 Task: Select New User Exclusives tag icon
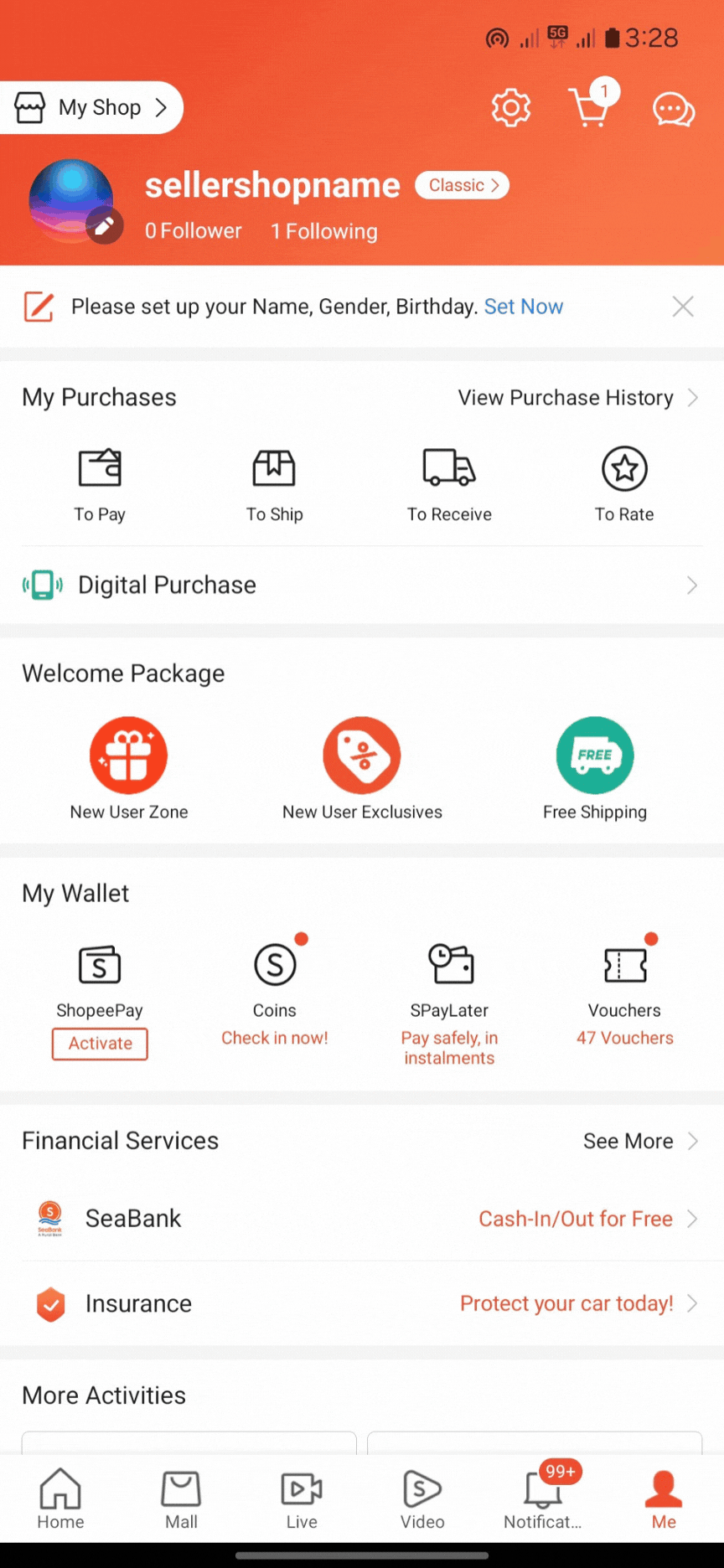(x=362, y=754)
